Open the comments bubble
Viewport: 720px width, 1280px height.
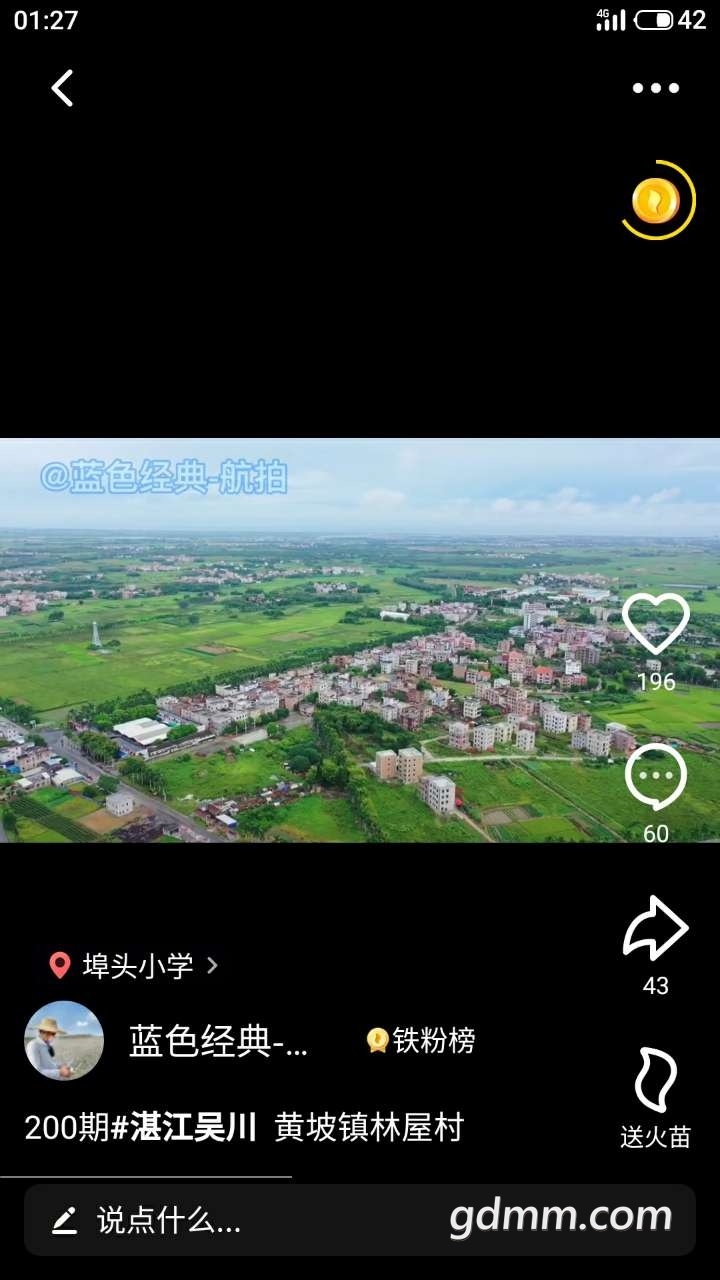656,778
